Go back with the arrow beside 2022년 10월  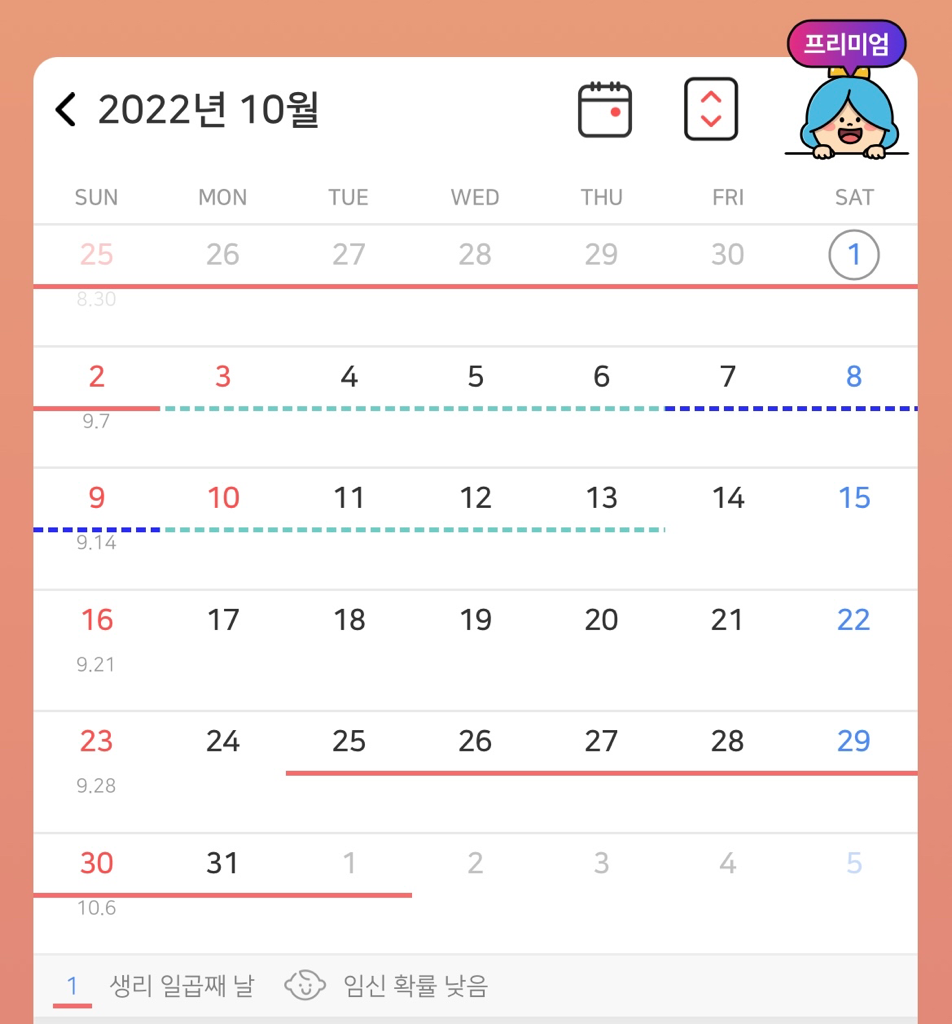pyautogui.click(x=66, y=109)
